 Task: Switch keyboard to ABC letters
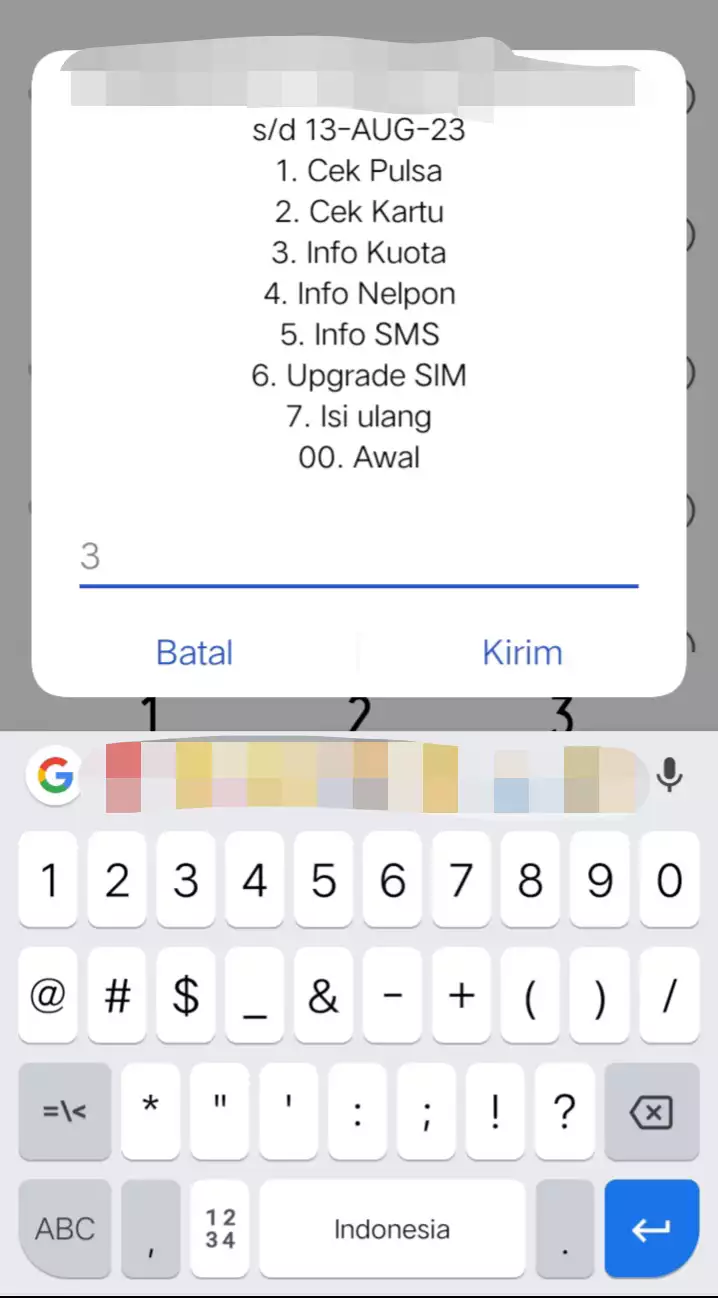coord(65,1228)
